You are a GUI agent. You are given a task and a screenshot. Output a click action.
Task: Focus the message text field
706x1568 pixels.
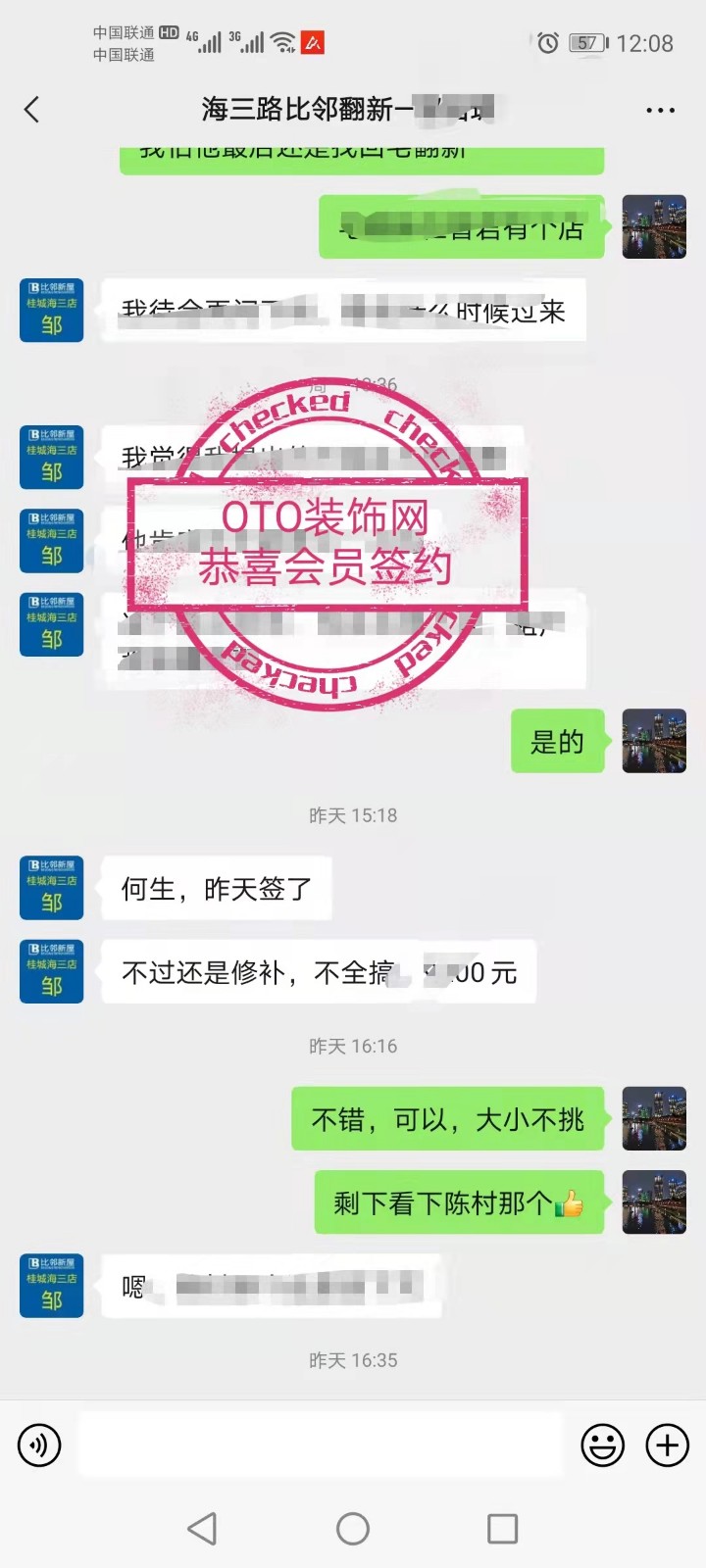pyautogui.click(x=320, y=1445)
